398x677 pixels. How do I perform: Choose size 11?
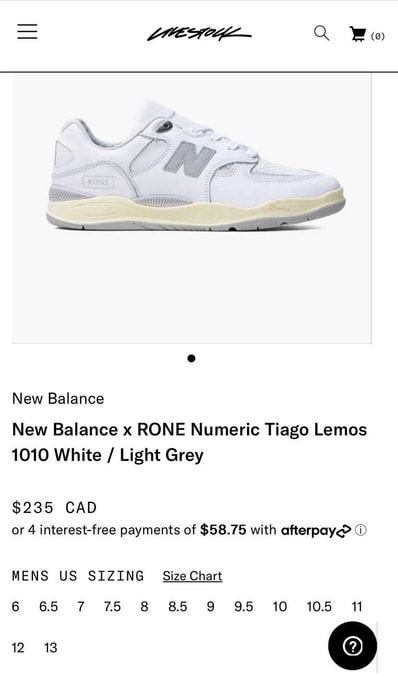(357, 607)
